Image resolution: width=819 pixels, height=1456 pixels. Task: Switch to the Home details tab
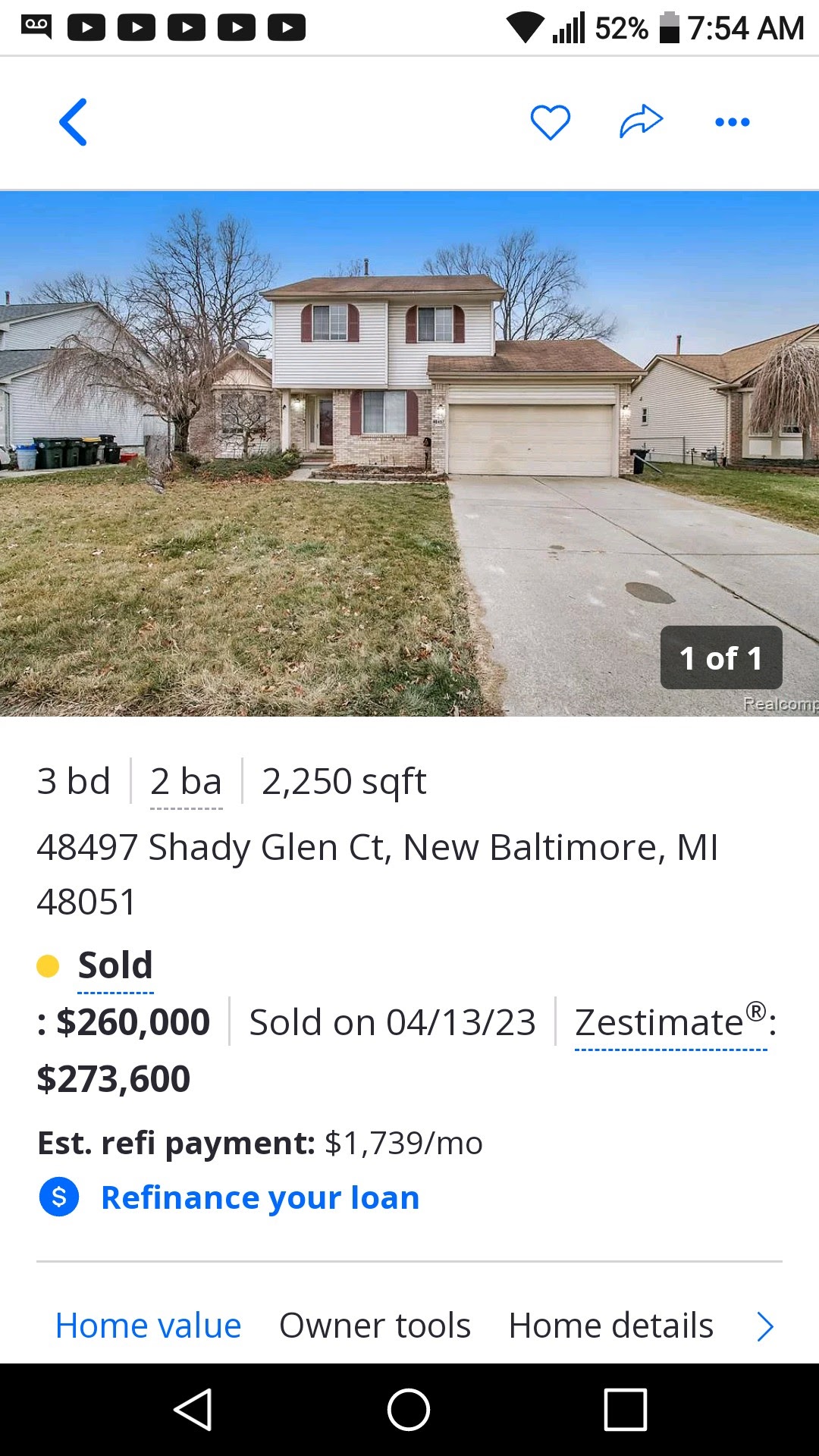click(x=610, y=1326)
